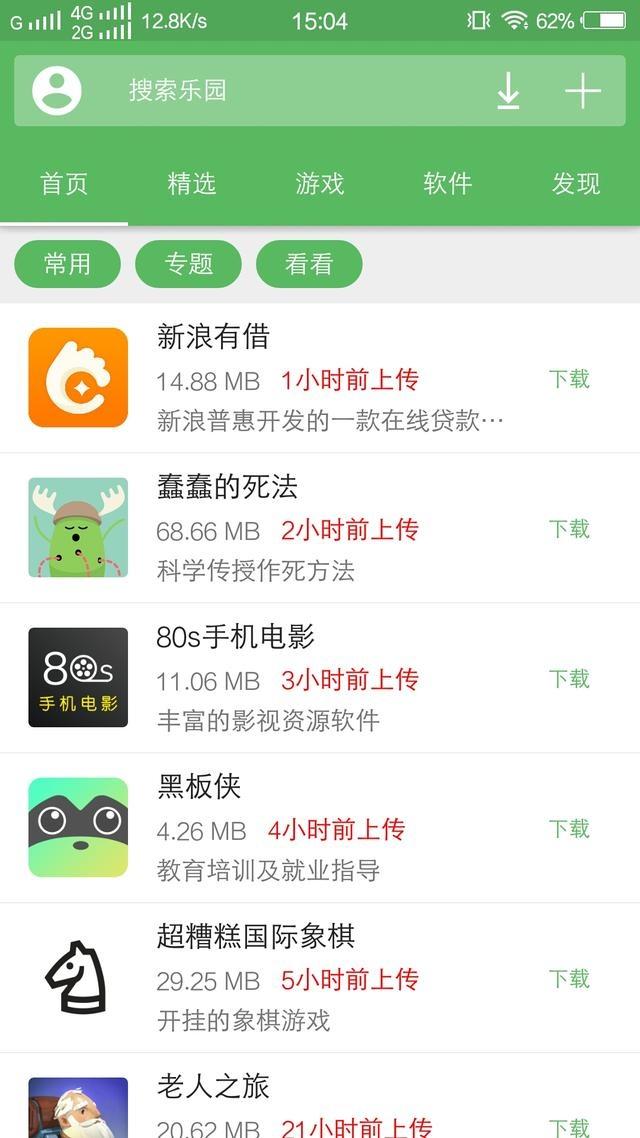Download 蠢蠢的死法
The width and height of the screenshot is (640, 1138).
pyautogui.click(x=569, y=529)
